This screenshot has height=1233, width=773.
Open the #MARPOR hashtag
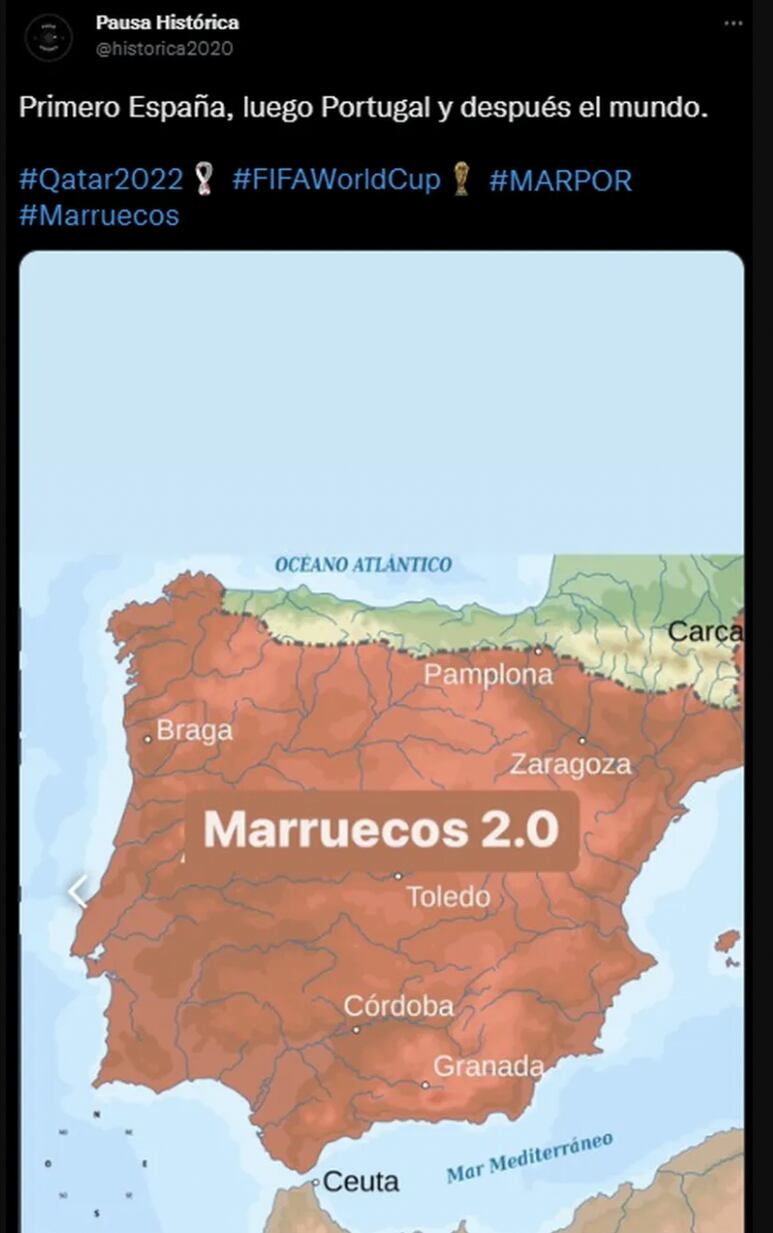tap(560, 180)
